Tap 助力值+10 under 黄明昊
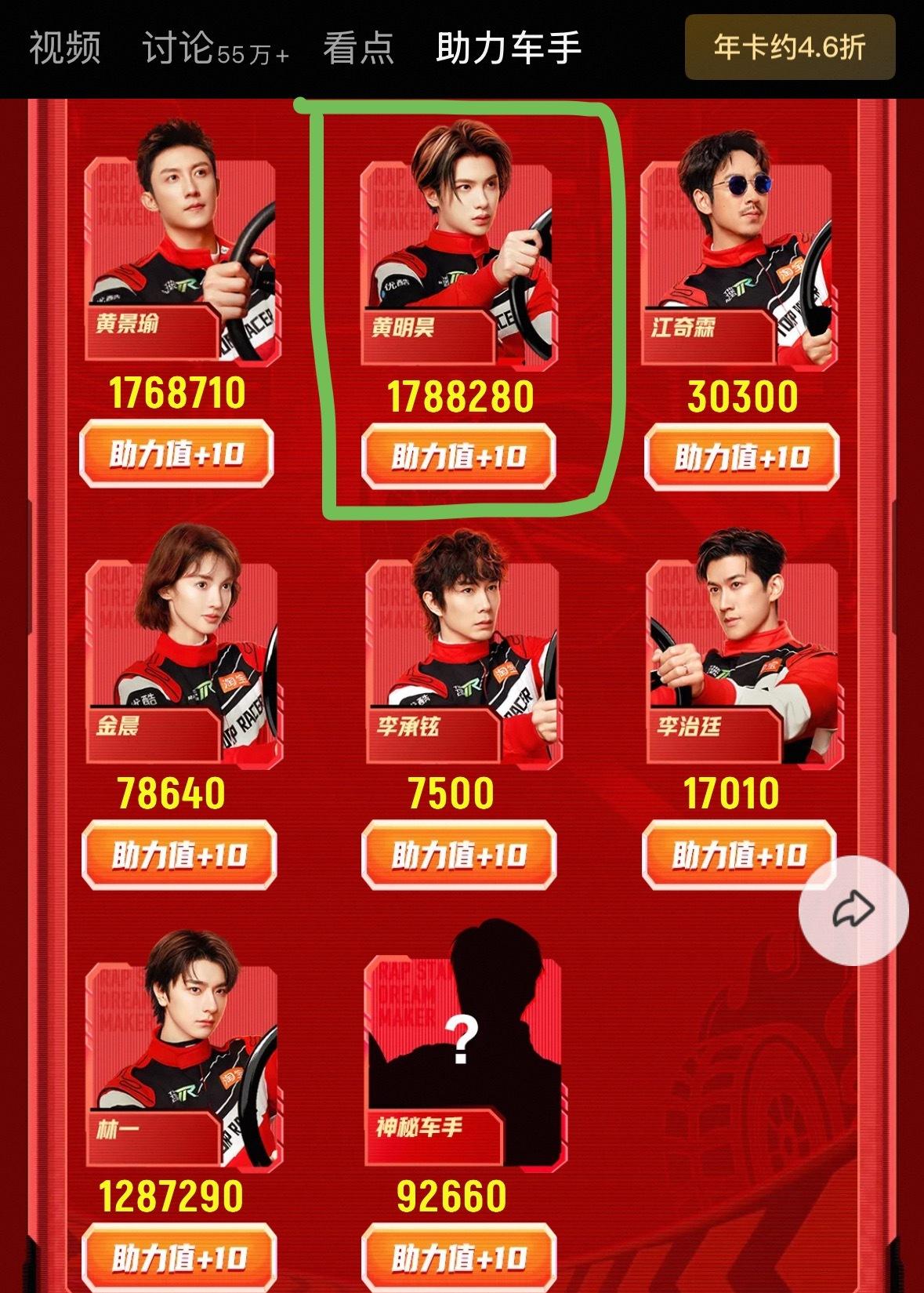Image resolution: width=924 pixels, height=1293 pixels. (458, 456)
